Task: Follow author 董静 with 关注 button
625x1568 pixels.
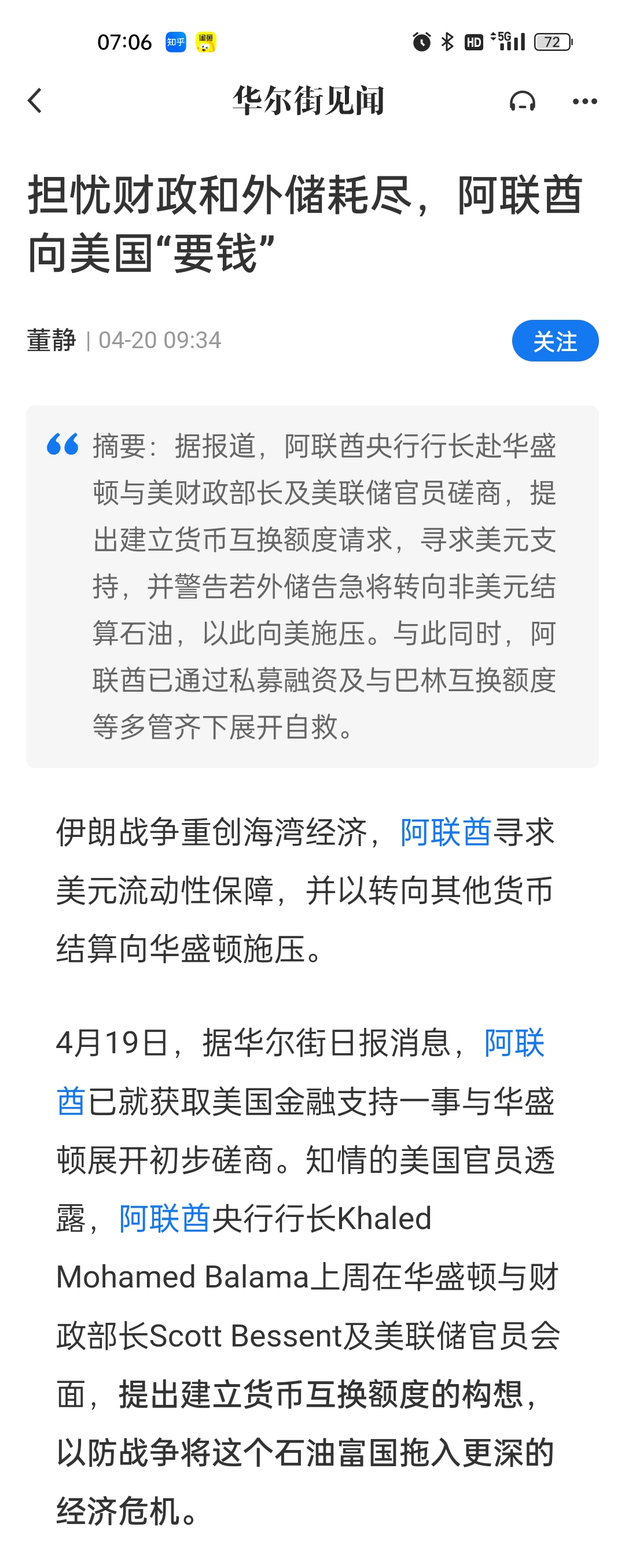Action: pos(554,341)
